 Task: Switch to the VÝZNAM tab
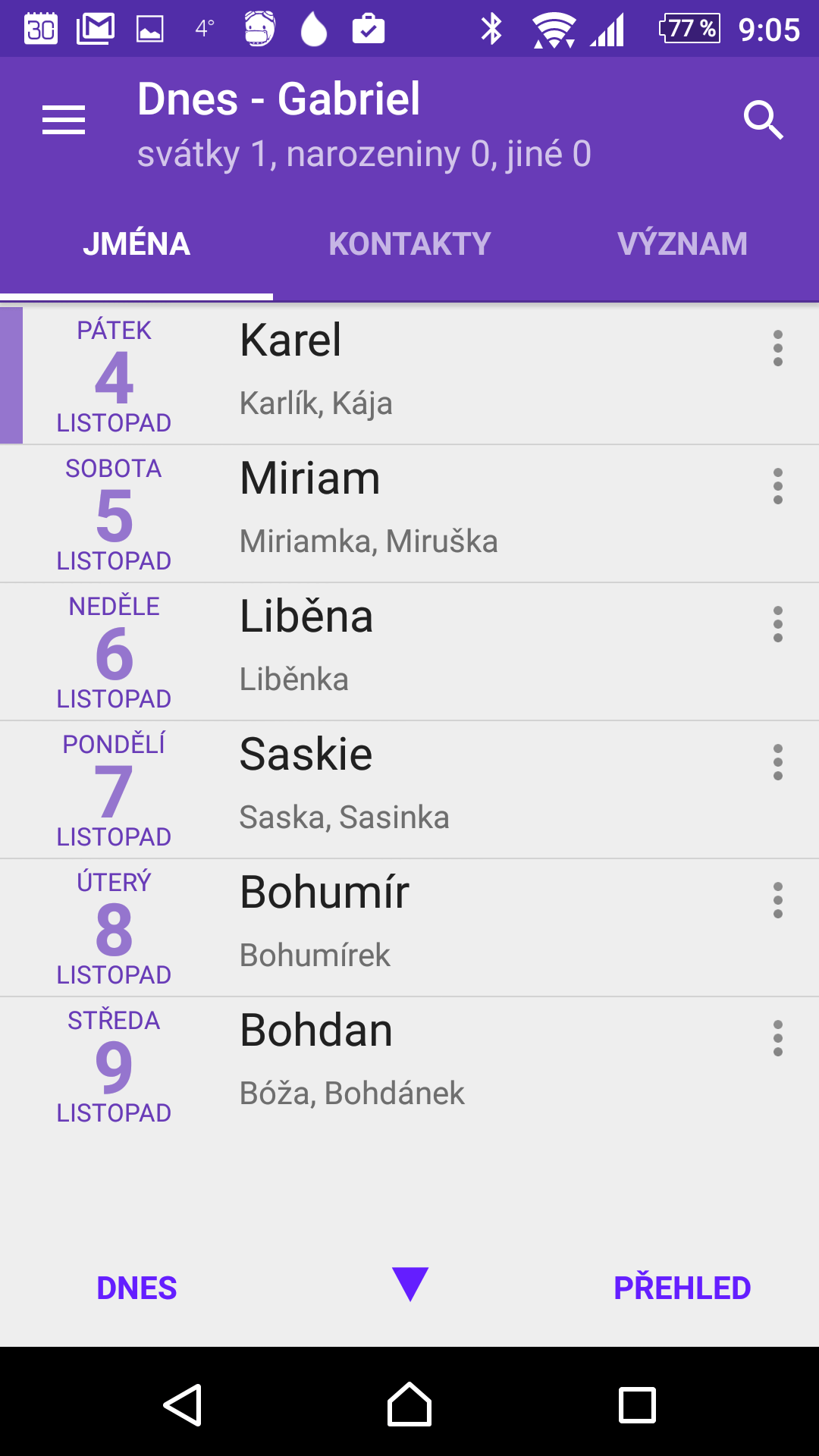(682, 244)
